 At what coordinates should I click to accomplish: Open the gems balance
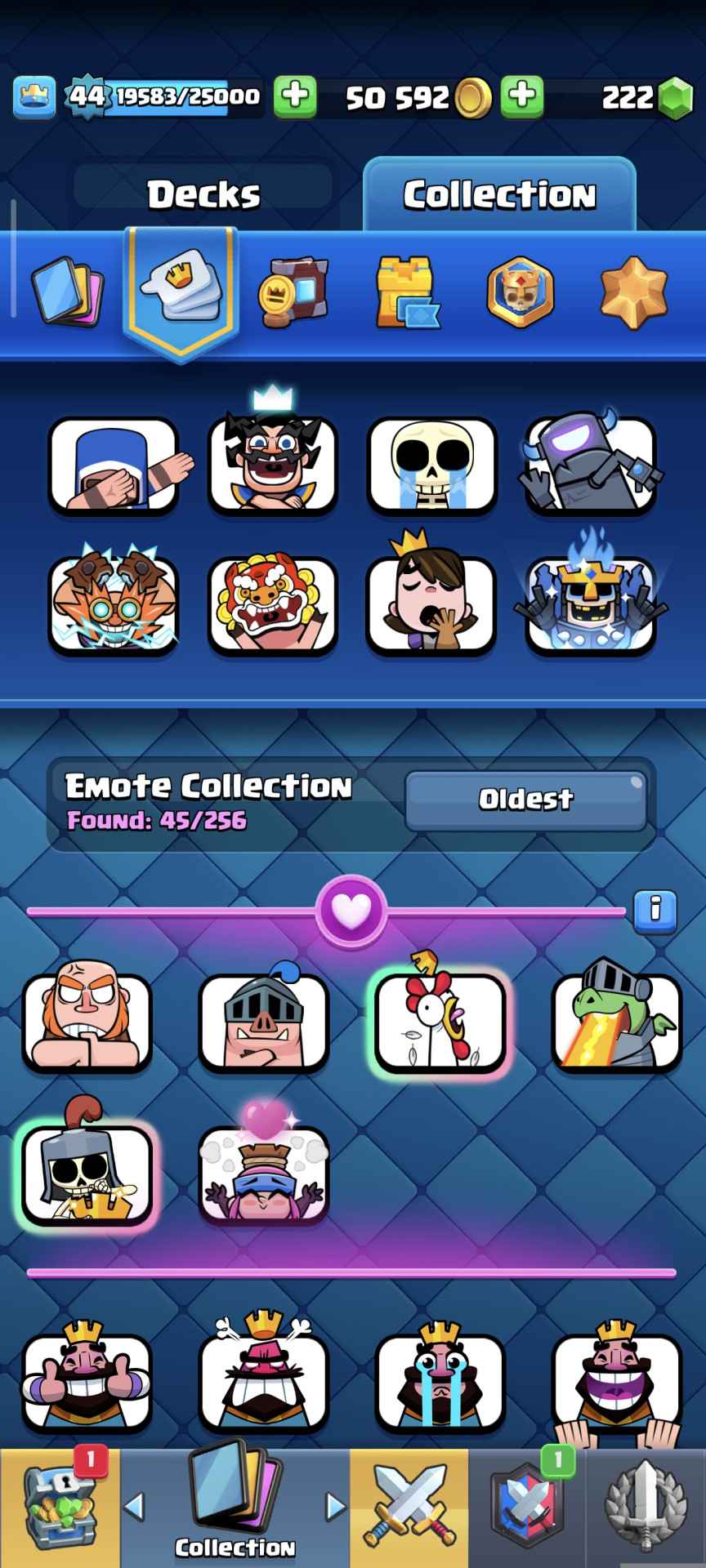point(646,97)
